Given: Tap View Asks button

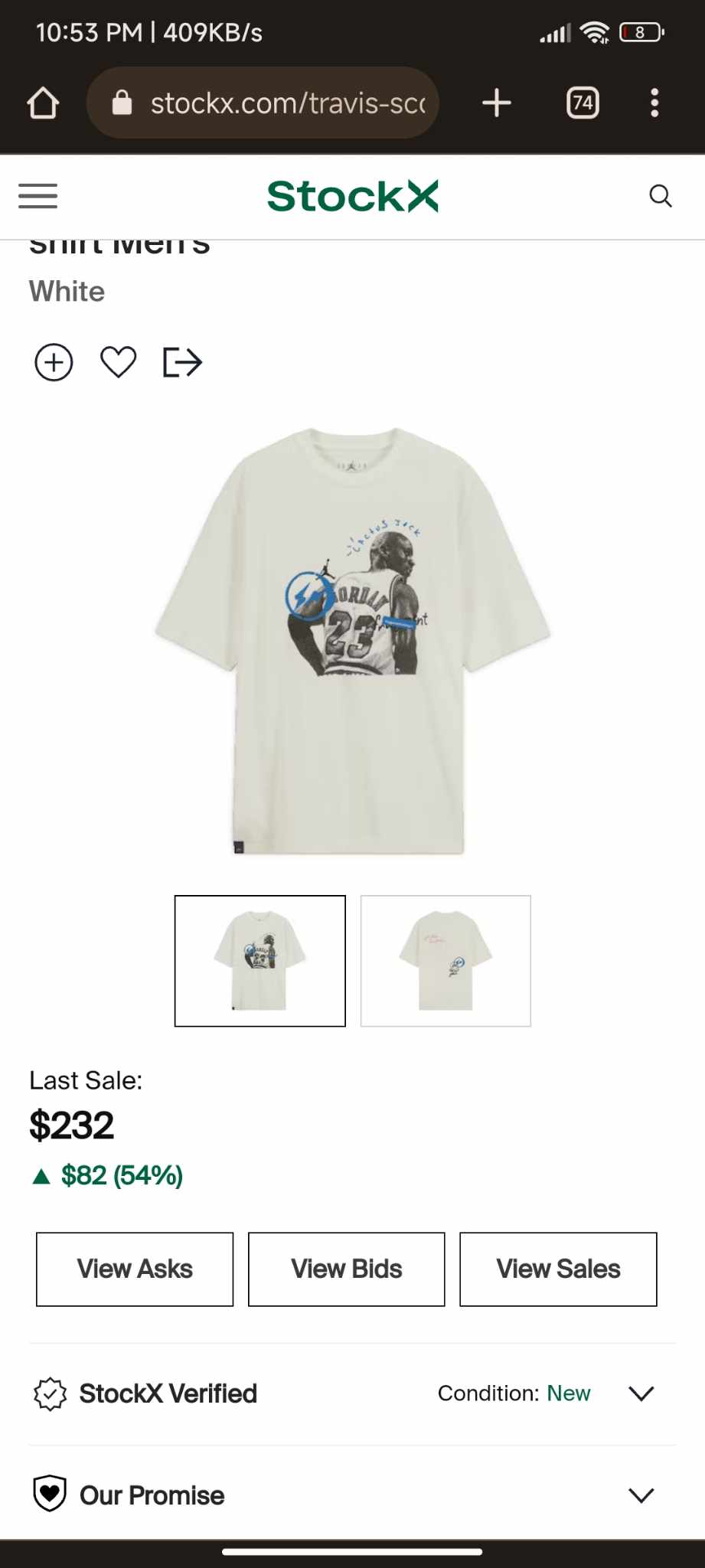Looking at the screenshot, I should [135, 1269].
